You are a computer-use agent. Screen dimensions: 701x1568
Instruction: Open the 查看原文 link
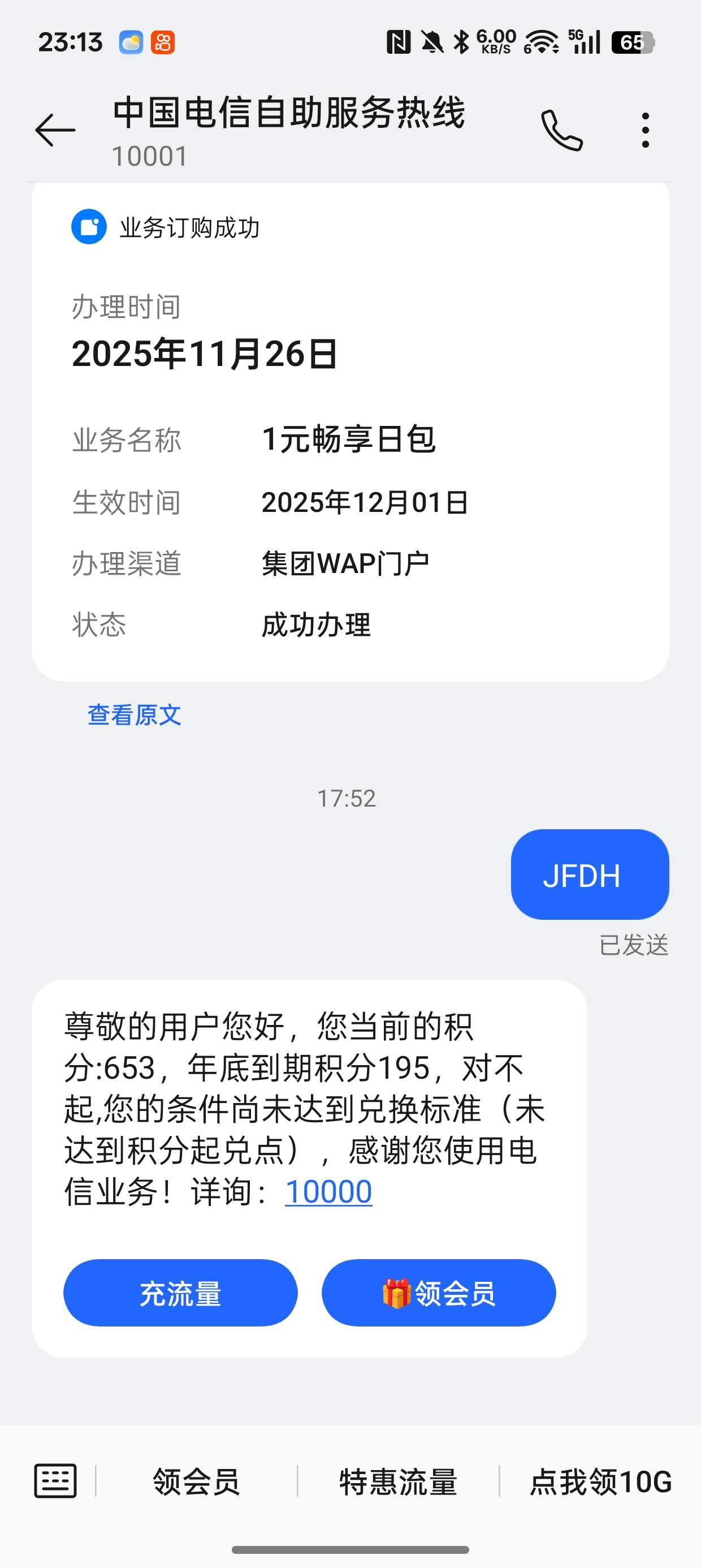coord(135,714)
